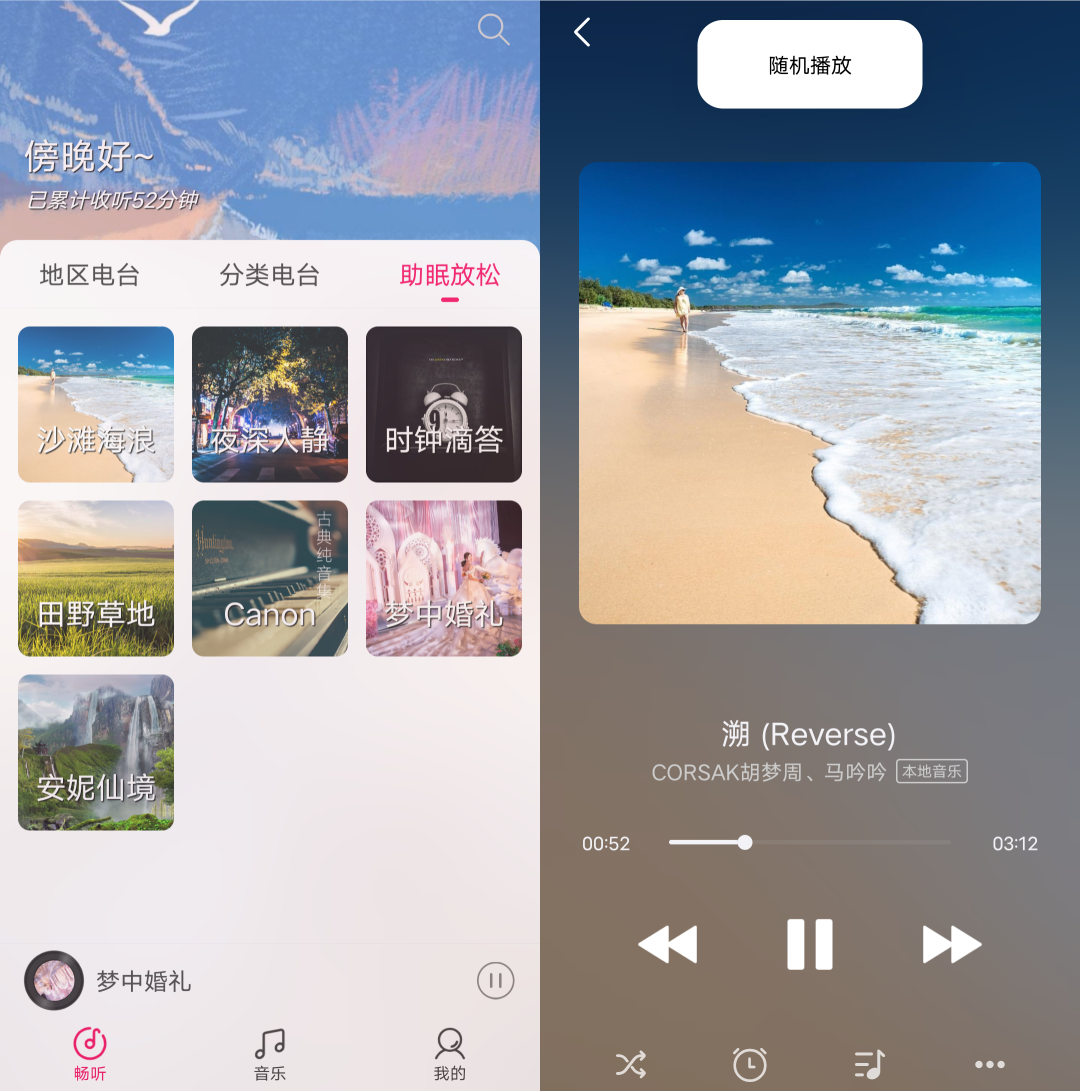Tap the 随机播放 button

(x=809, y=63)
